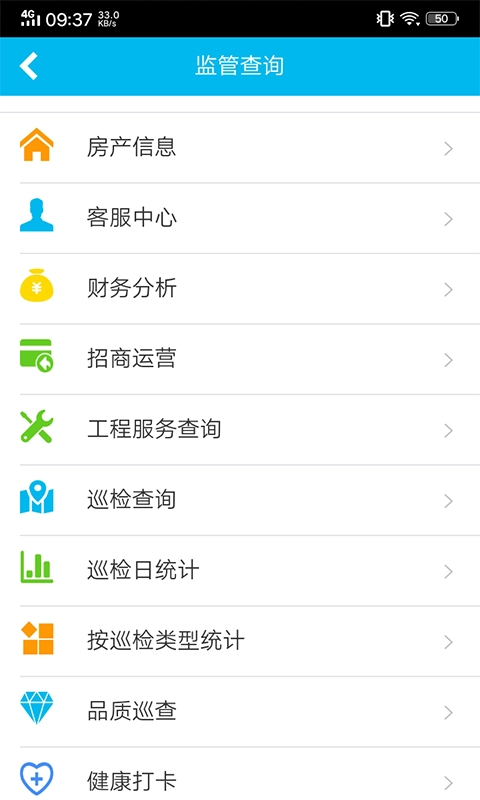Select the 财务分析 row

pos(240,289)
